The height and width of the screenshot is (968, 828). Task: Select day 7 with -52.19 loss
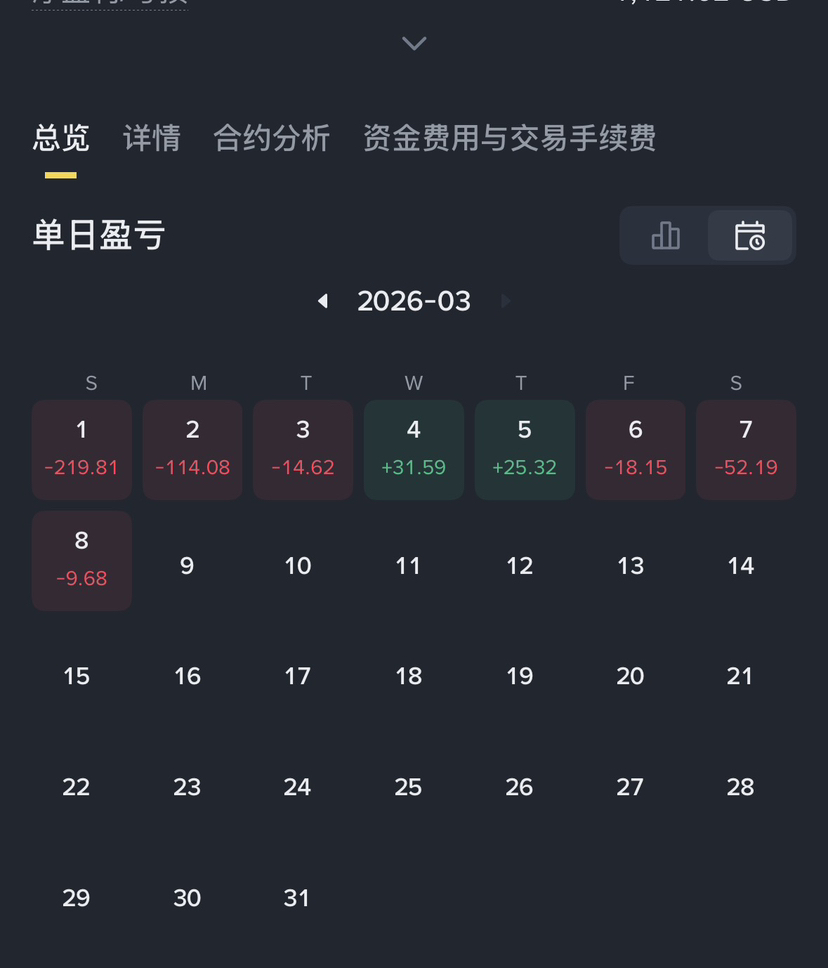point(746,450)
